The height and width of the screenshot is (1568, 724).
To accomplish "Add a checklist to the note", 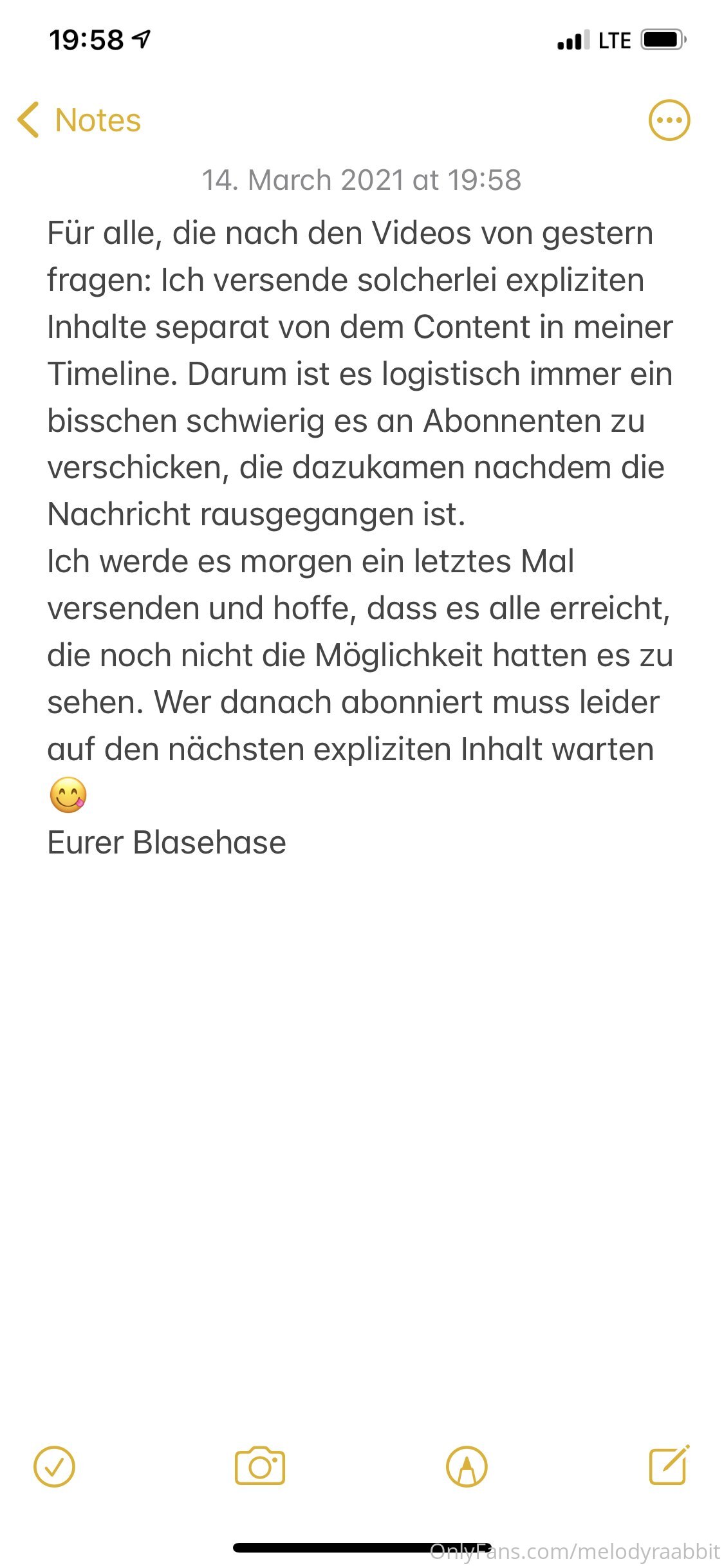I will click(x=54, y=1467).
